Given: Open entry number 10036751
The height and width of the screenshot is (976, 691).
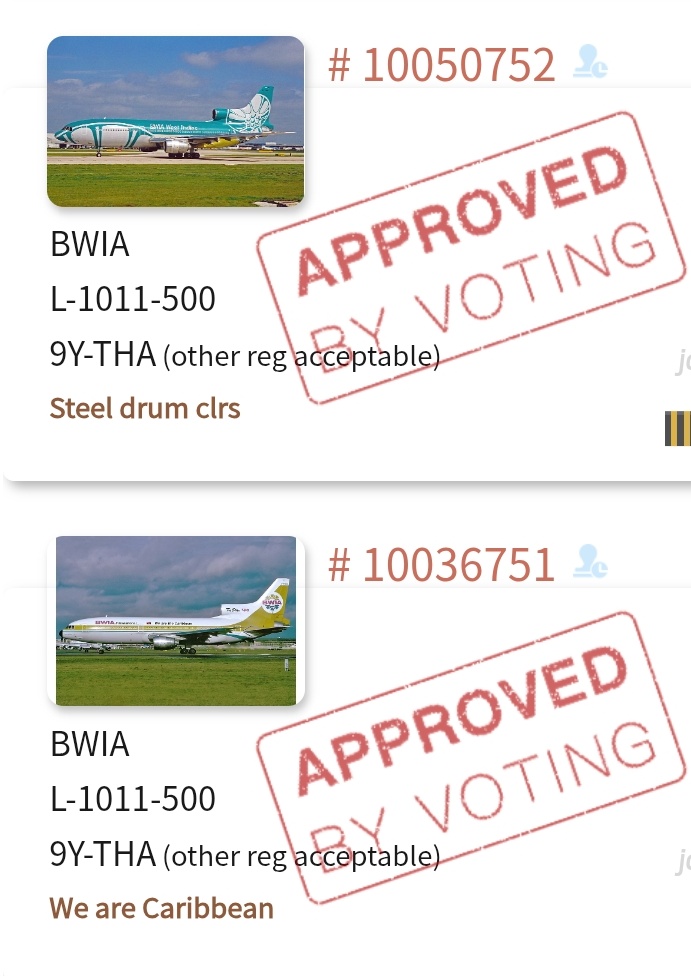Looking at the screenshot, I should [441, 565].
